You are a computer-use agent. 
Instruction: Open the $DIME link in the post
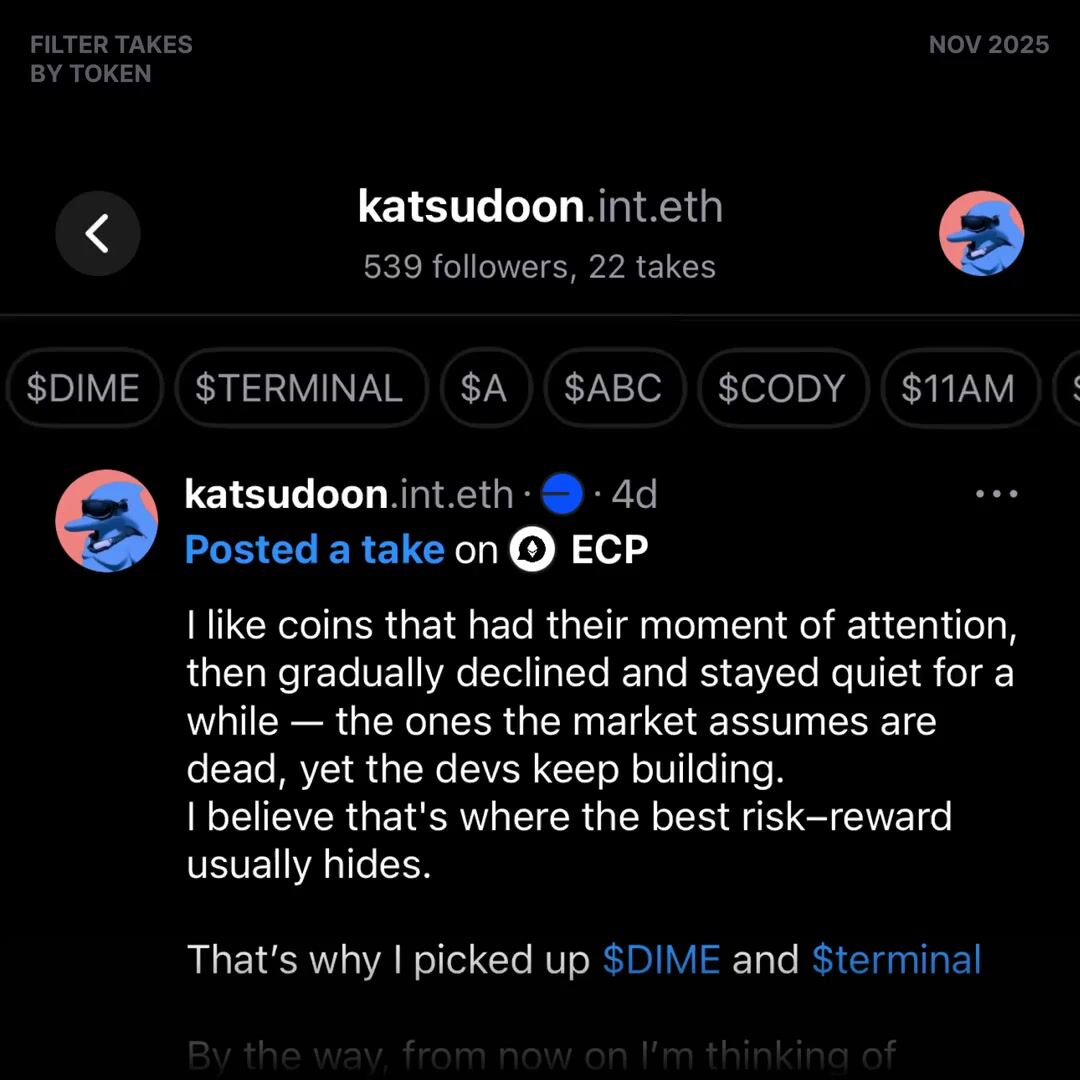click(x=661, y=960)
